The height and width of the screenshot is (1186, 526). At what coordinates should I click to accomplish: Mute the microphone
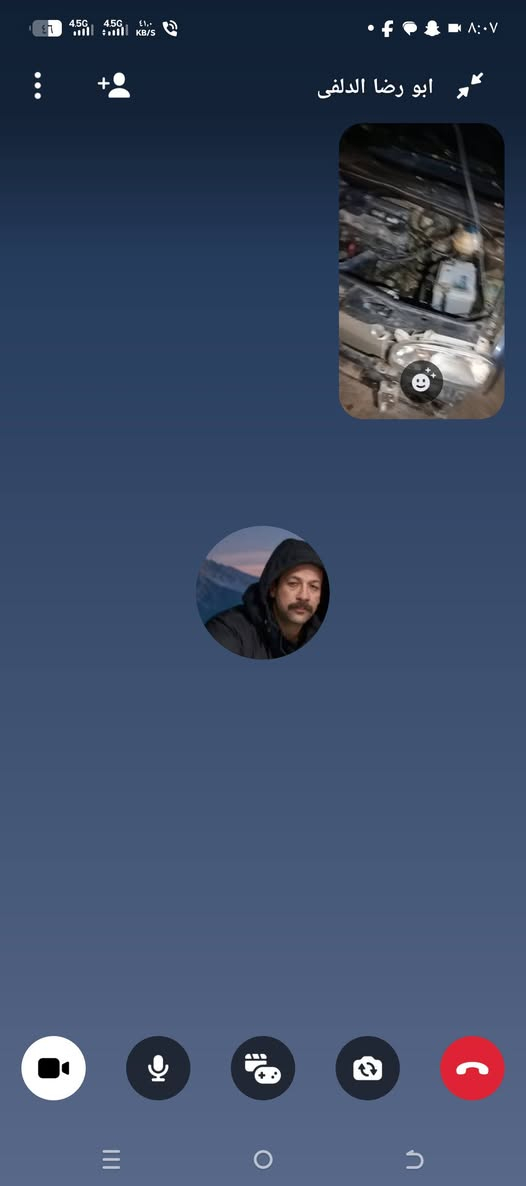coord(158,1068)
